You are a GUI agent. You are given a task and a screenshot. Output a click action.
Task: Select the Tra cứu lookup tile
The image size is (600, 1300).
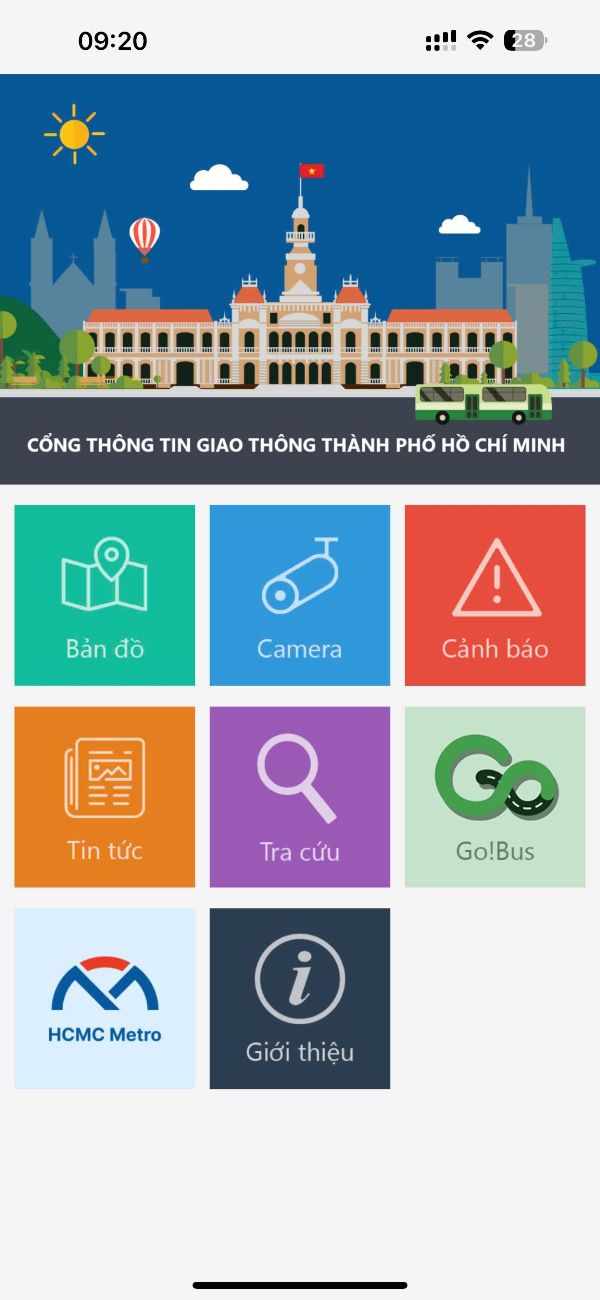click(x=300, y=797)
